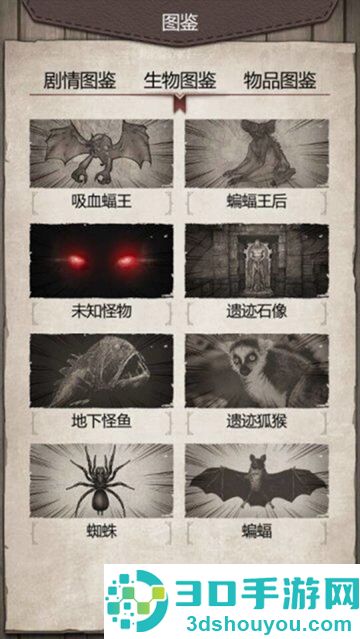
Task: Open the 物品图鉴 tab
Action: (x=280, y=80)
